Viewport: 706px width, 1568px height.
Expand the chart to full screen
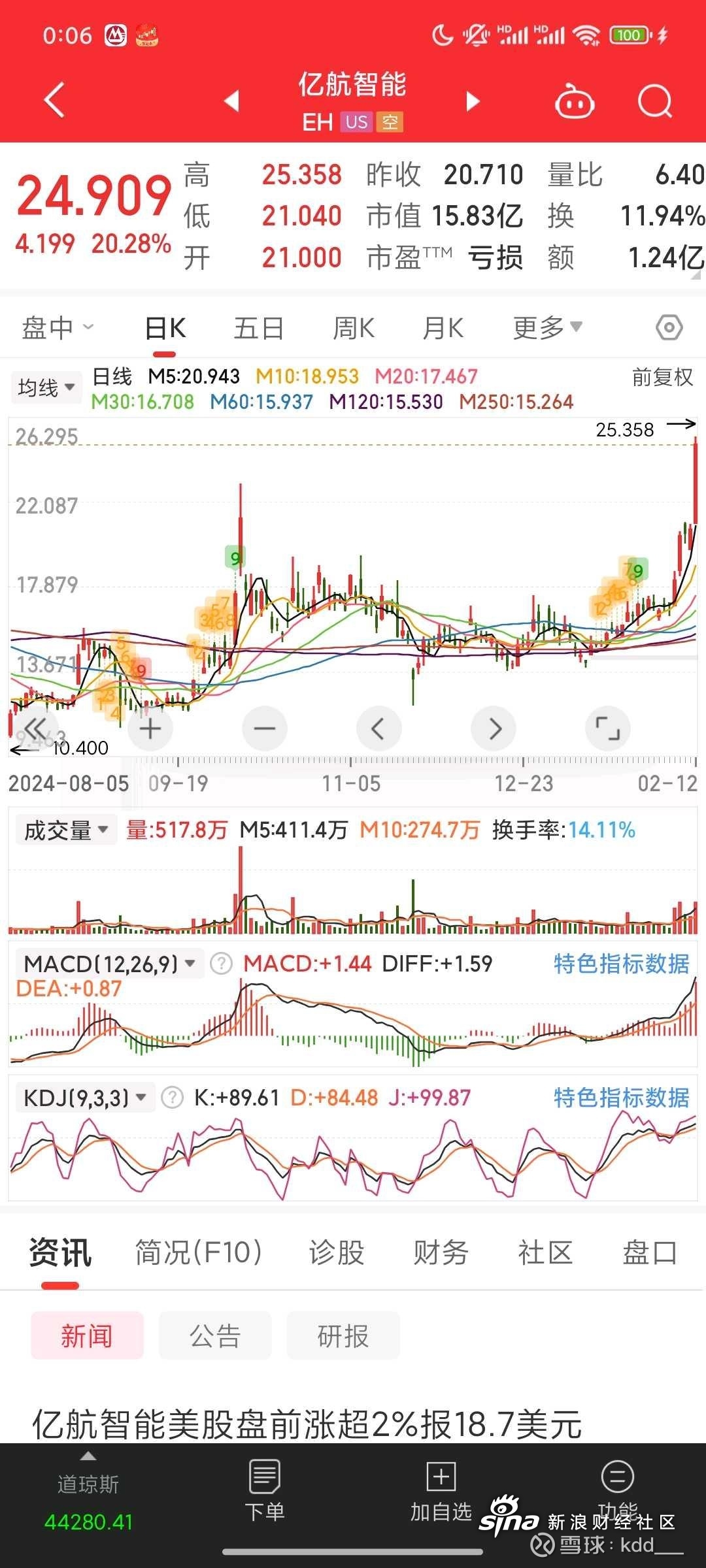pos(608,728)
